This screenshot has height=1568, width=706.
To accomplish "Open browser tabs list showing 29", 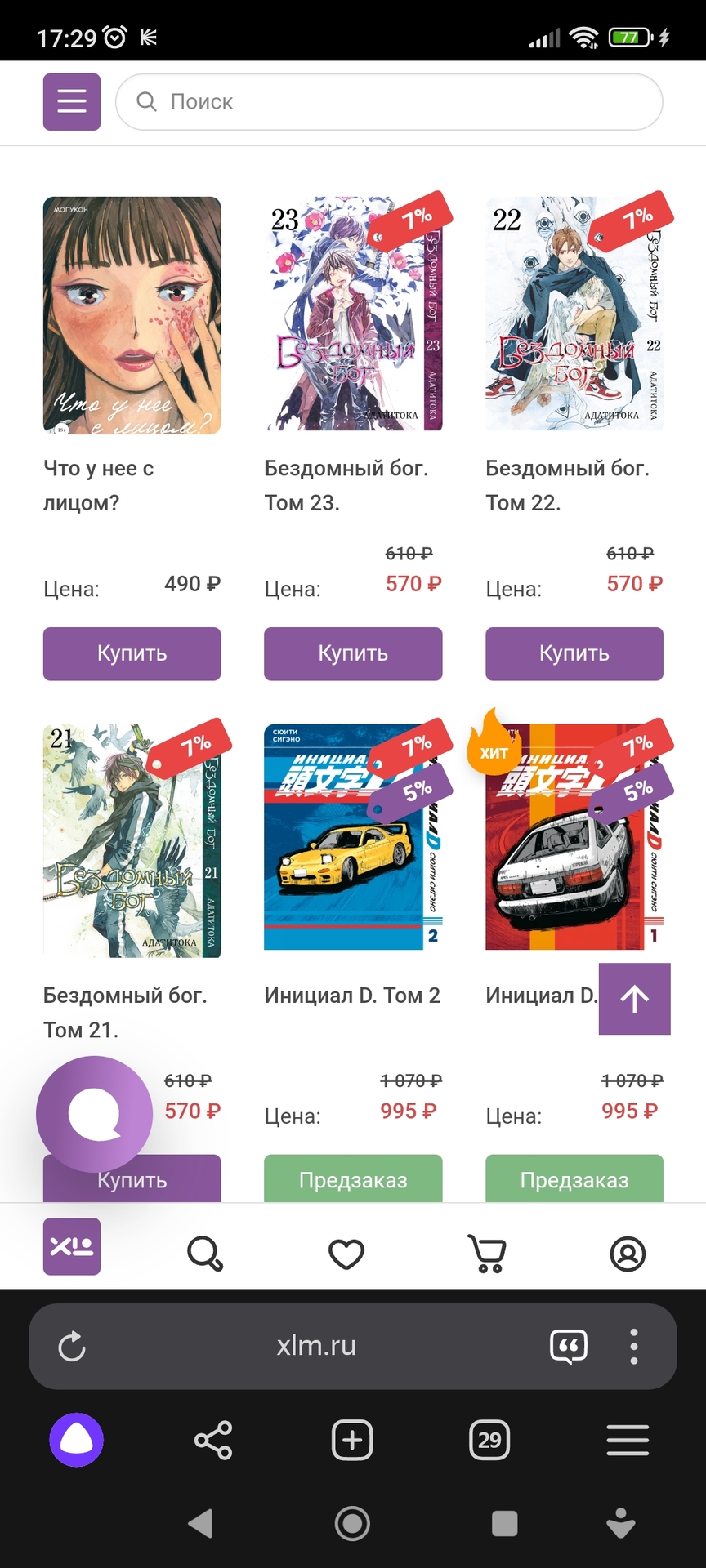I will pos(489,1440).
